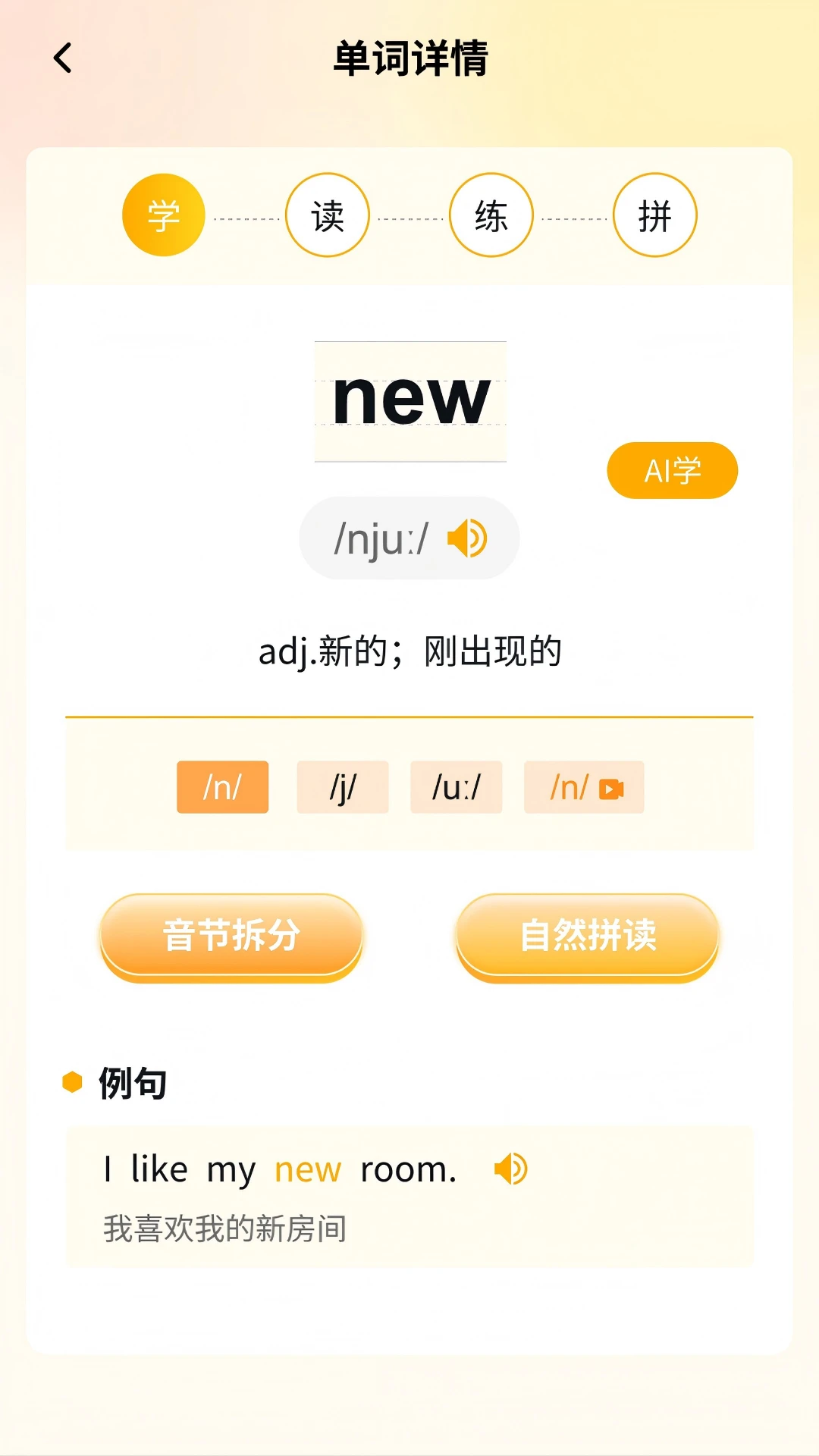Play the audio for "I like my new room."
The width and height of the screenshot is (819, 1456).
pos(511,1169)
